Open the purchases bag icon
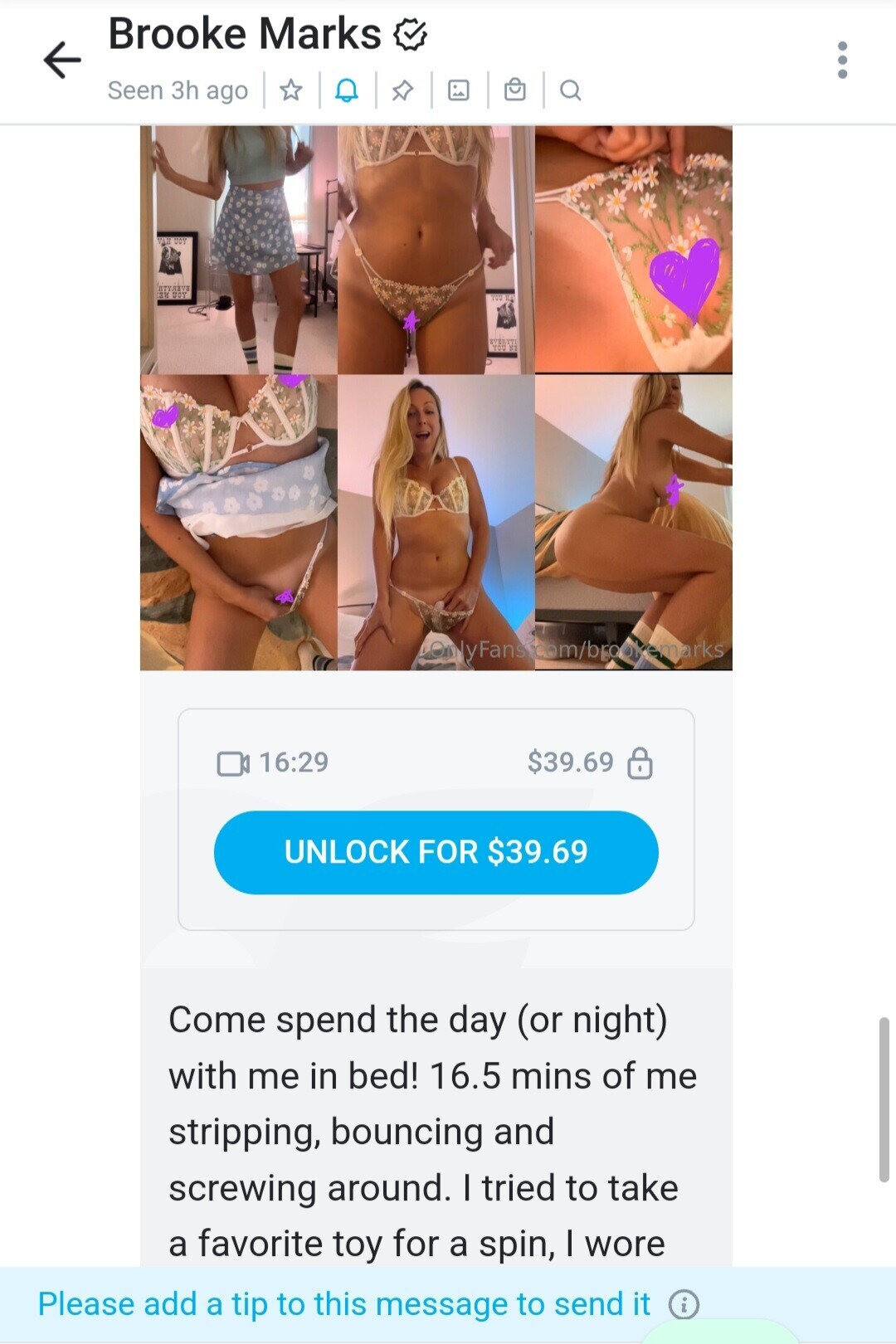896x1344 pixels. click(515, 90)
